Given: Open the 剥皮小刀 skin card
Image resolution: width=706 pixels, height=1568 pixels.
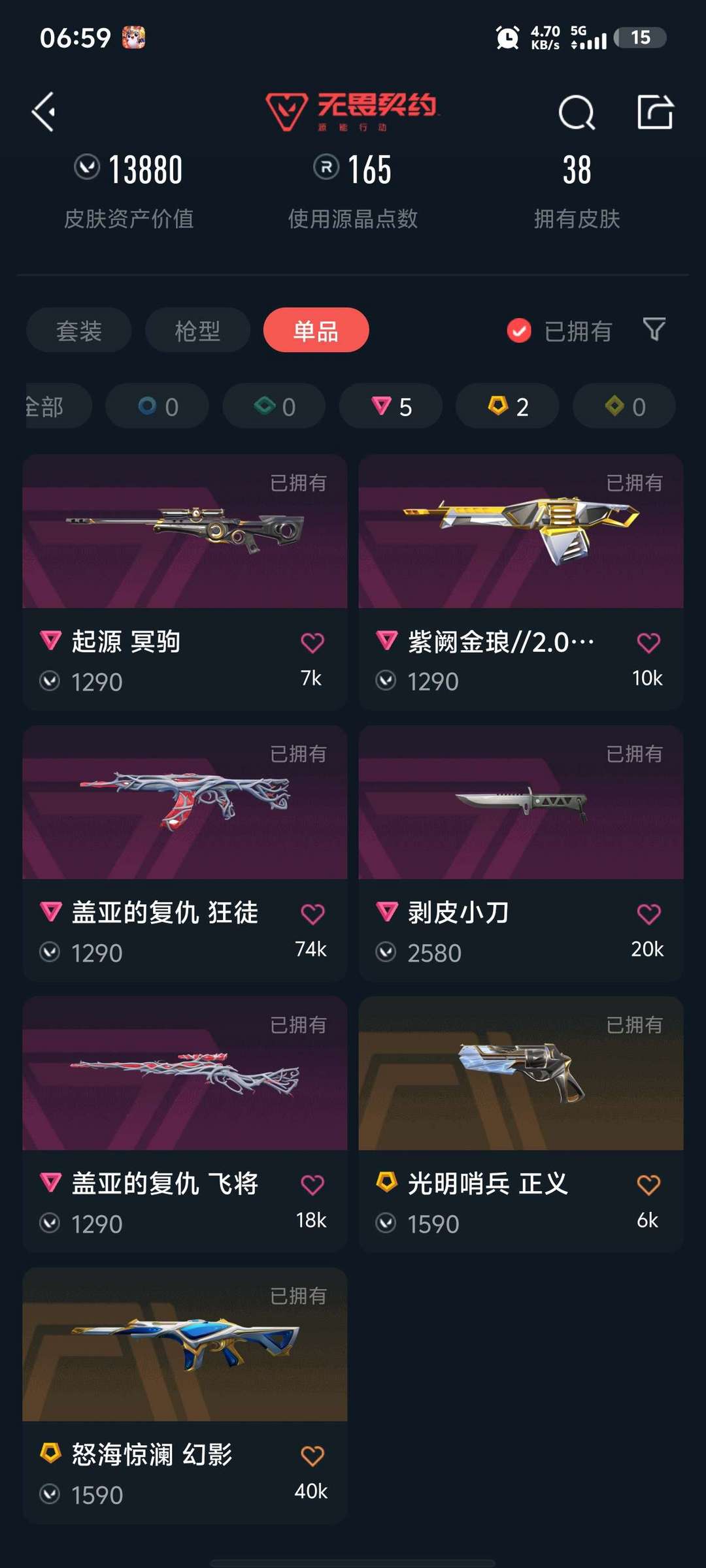Looking at the screenshot, I should point(521,853).
